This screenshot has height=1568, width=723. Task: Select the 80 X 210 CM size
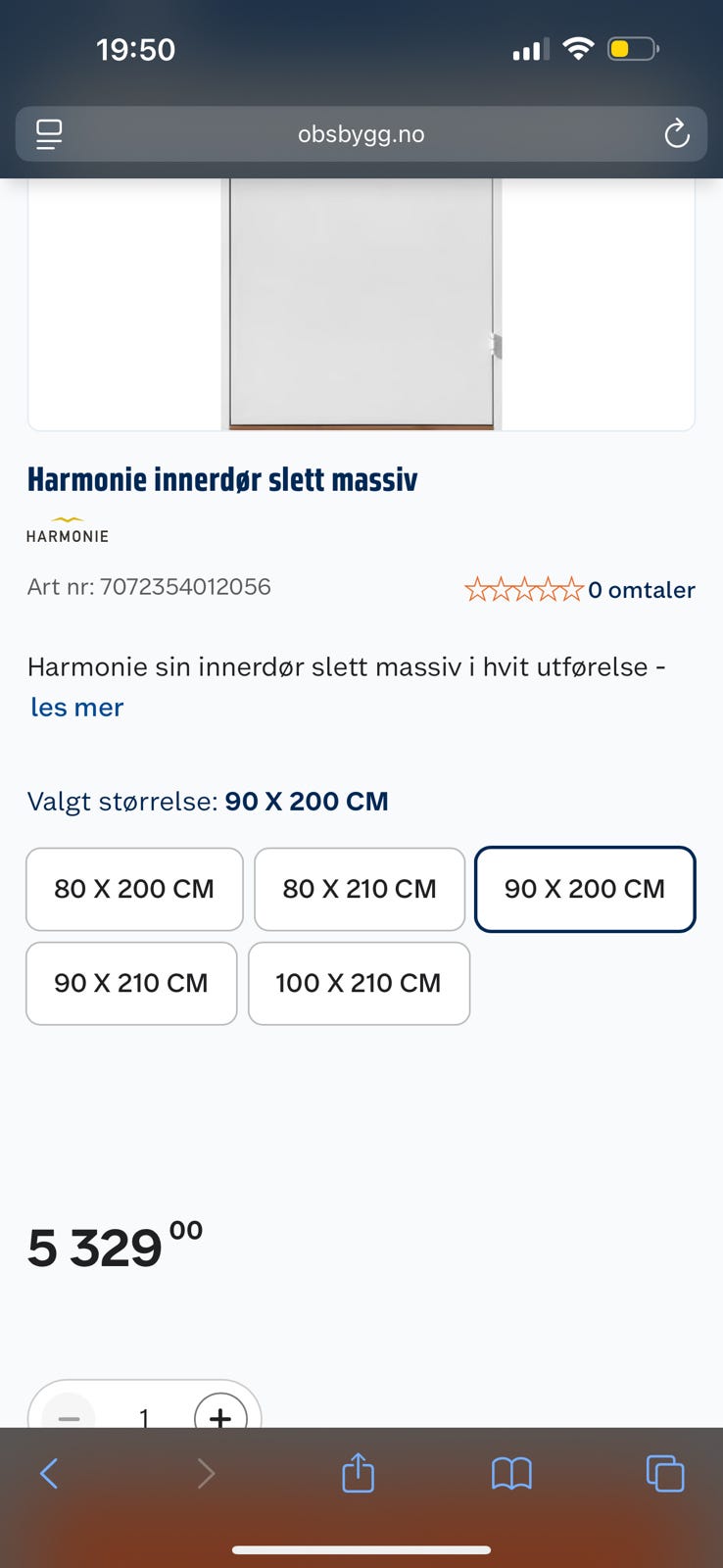coord(359,889)
